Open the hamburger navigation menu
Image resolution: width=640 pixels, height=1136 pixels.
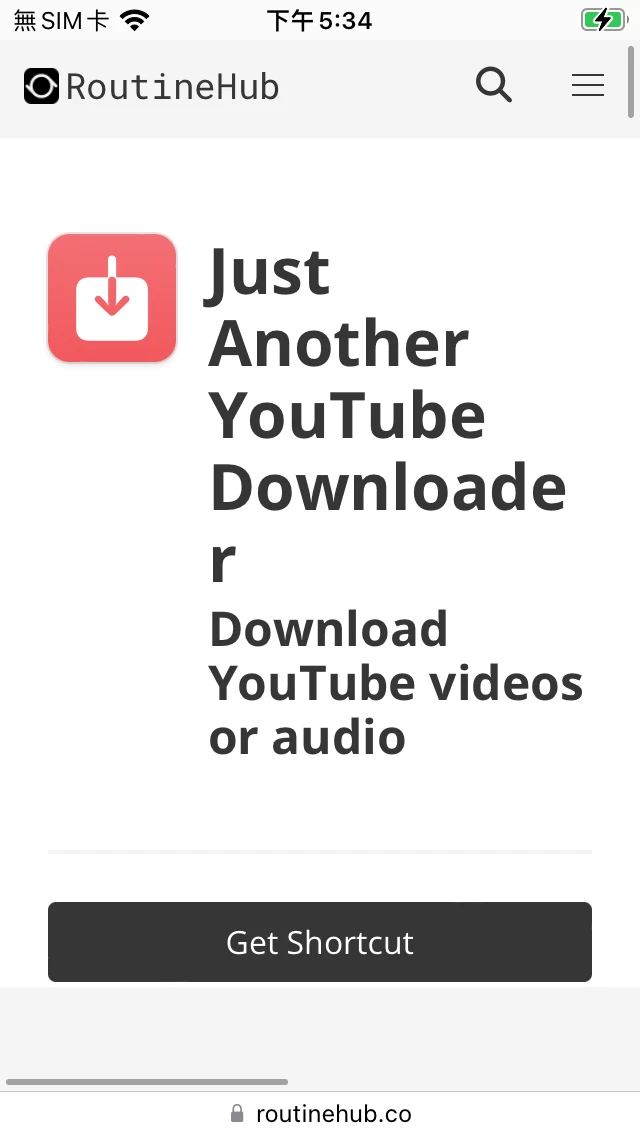click(x=588, y=86)
